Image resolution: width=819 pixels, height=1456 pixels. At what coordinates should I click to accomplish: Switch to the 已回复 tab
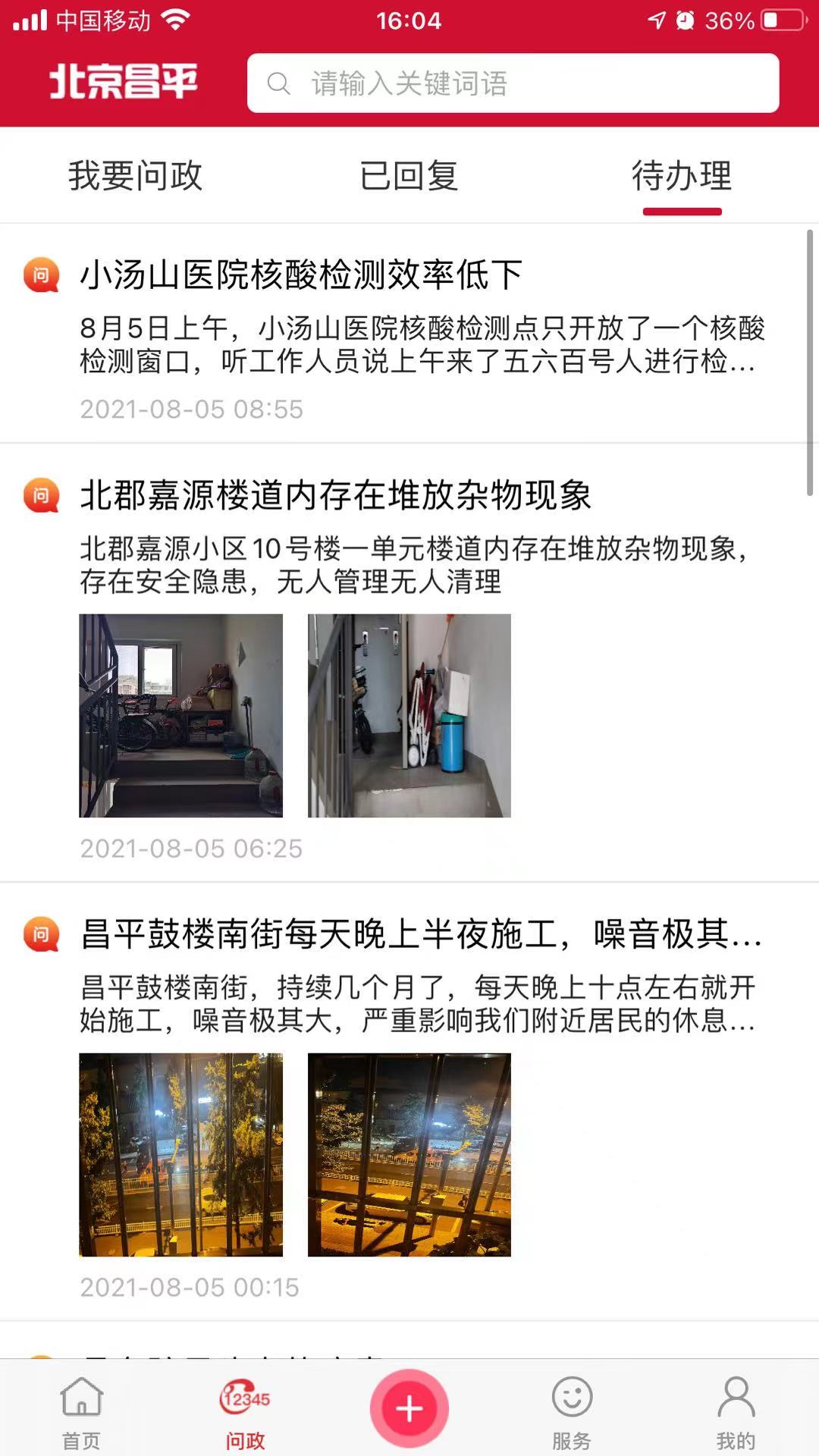409,175
